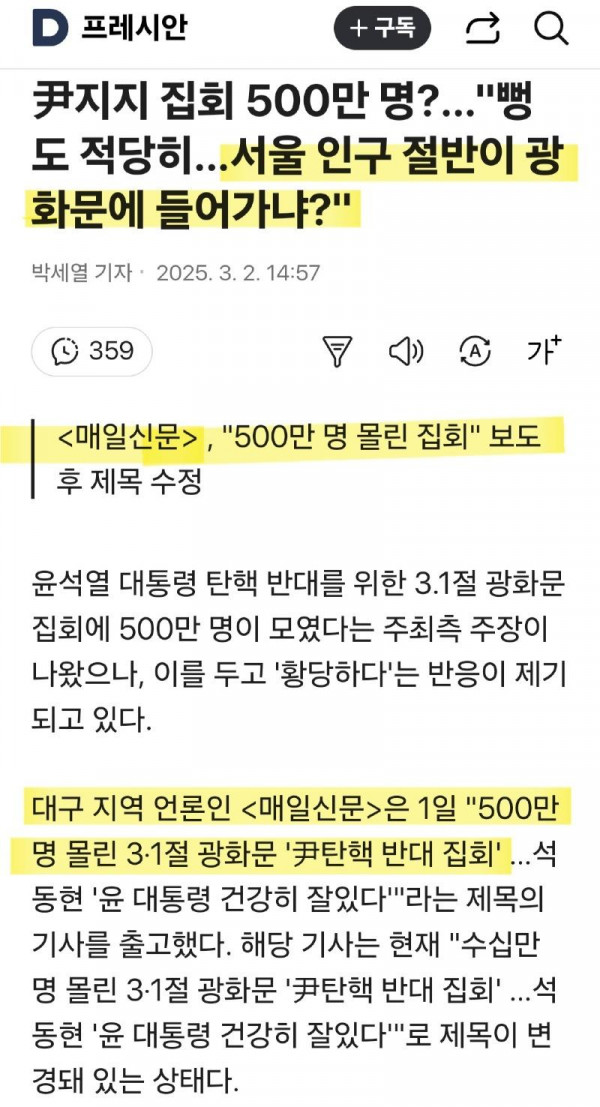Open the 359 comments

tap(92, 351)
